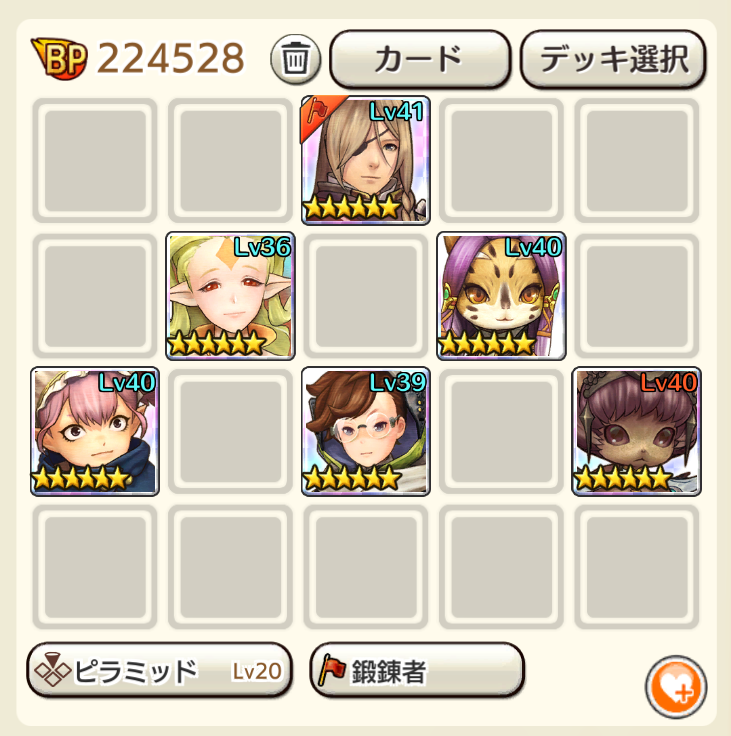Open デッキ選択 deck selection
The width and height of the screenshot is (731, 736).
tap(613, 59)
